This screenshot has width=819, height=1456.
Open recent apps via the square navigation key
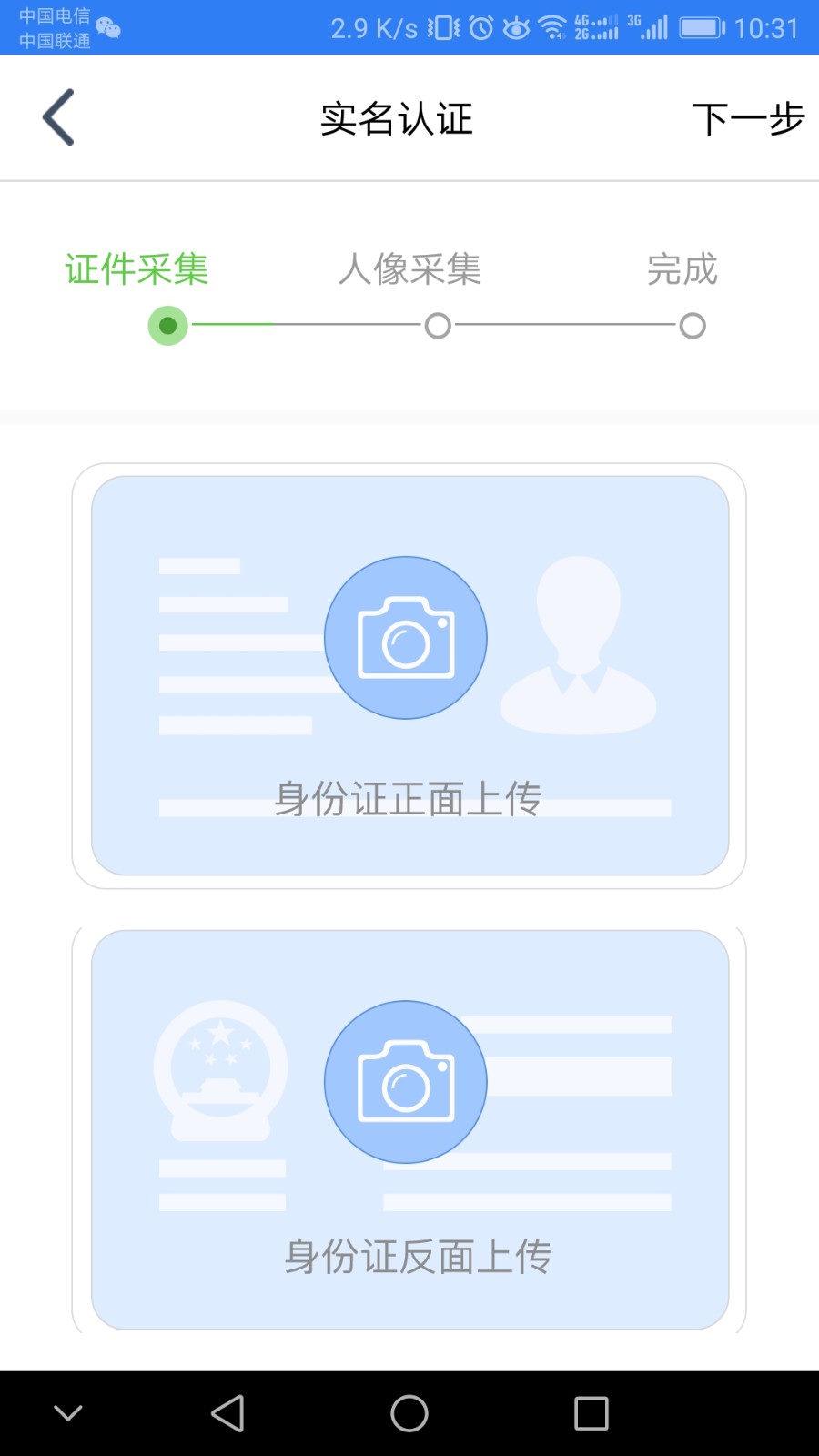(x=590, y=1413)
